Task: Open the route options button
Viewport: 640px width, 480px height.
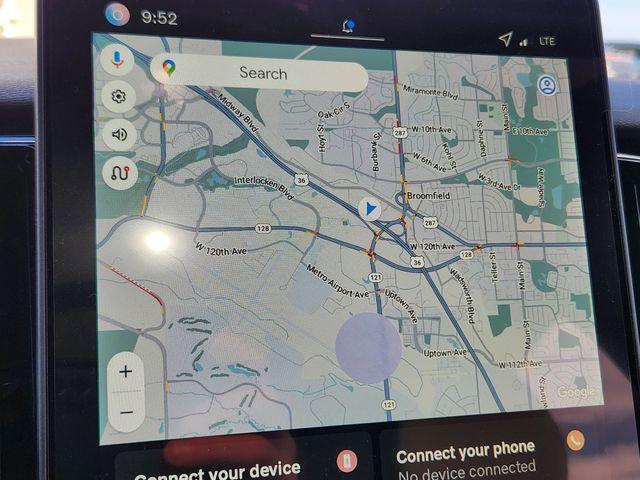Action: [x=119, y=172]
